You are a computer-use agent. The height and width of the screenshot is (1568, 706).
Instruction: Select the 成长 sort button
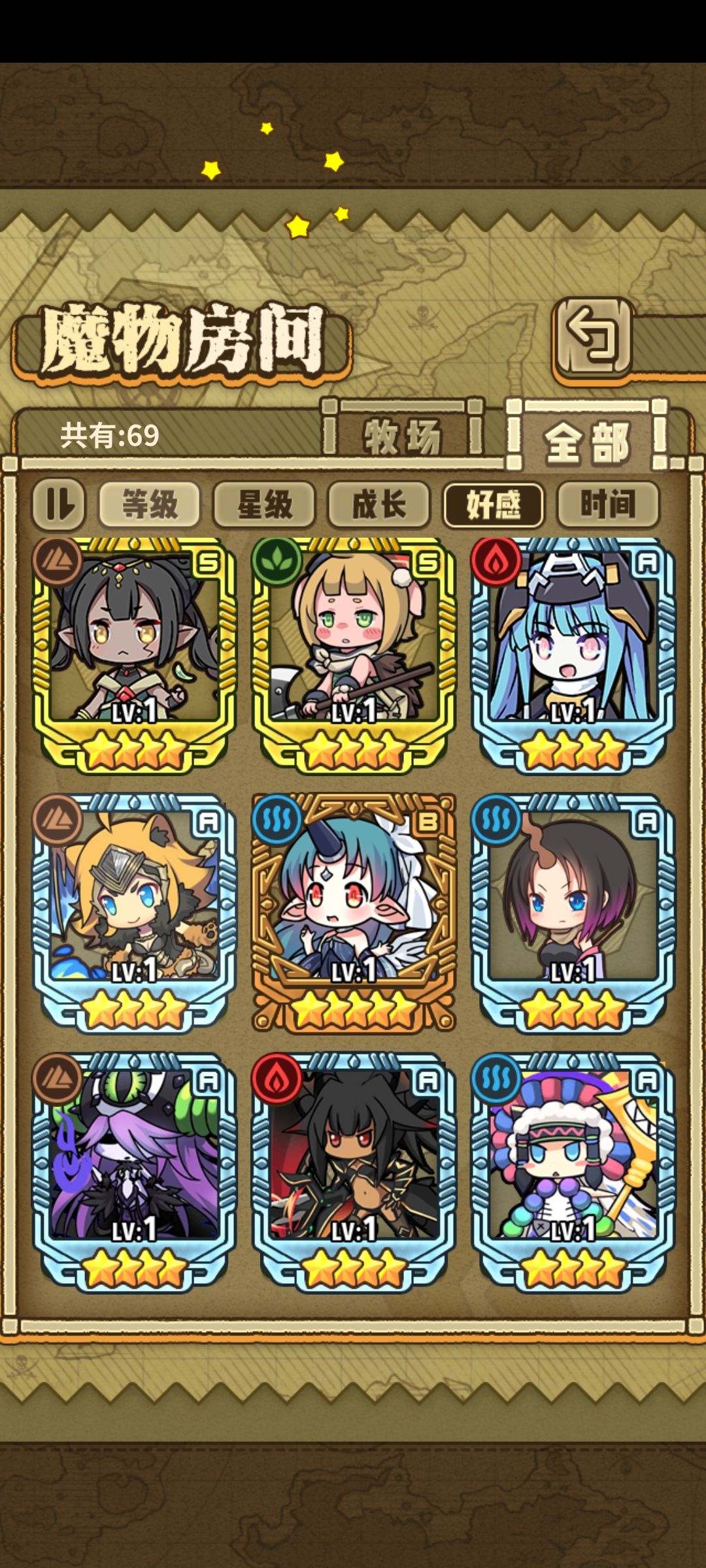coord(379,504)
